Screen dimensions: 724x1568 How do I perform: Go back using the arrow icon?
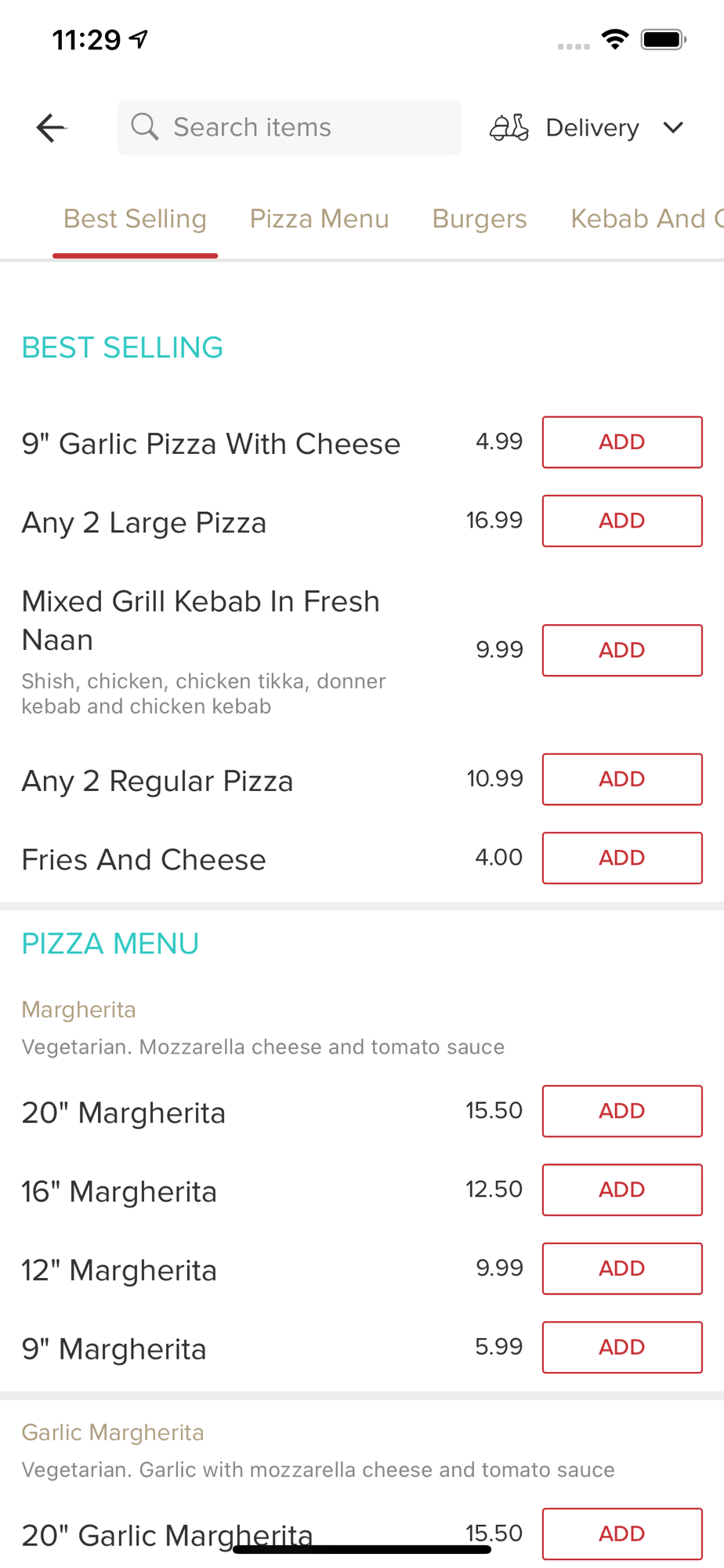pyautogui.click(x=51, y=127)
